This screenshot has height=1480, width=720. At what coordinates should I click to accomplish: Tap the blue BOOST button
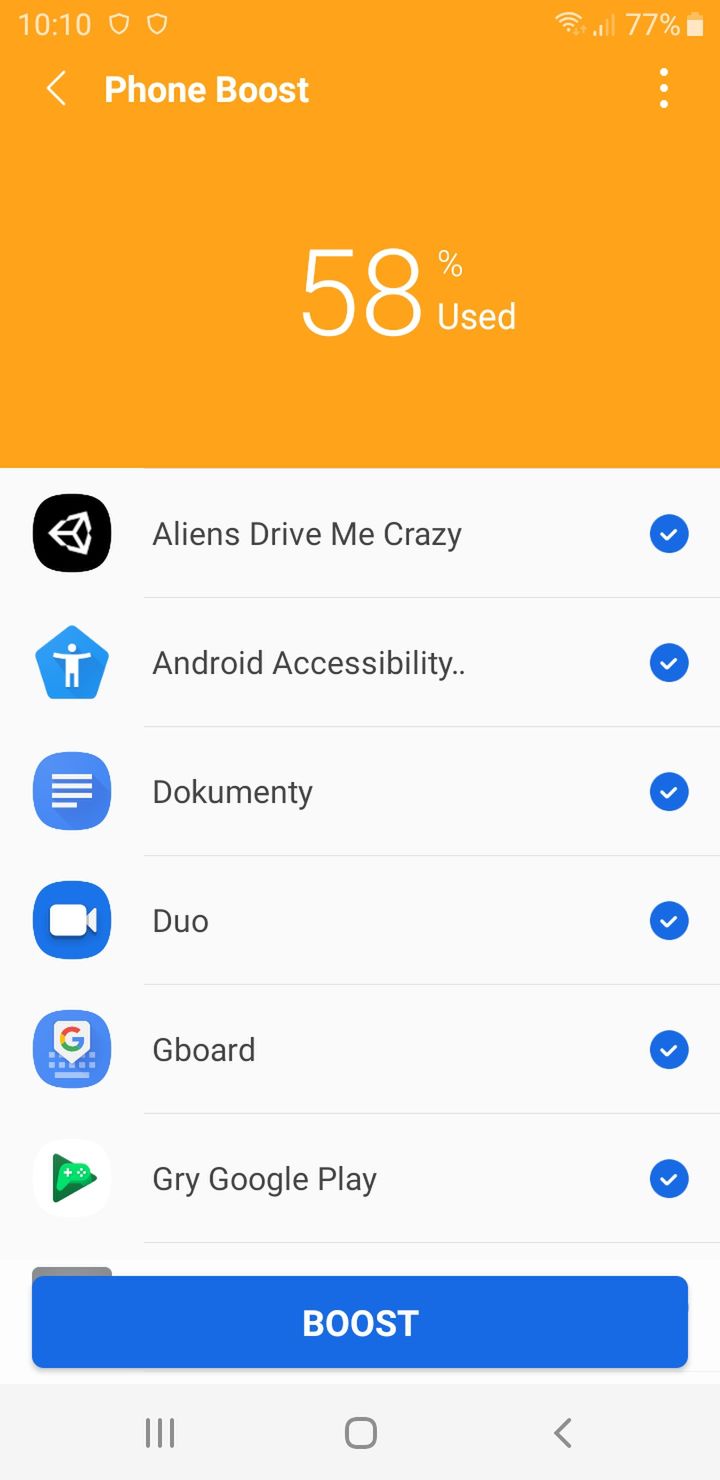(360, 1323)
